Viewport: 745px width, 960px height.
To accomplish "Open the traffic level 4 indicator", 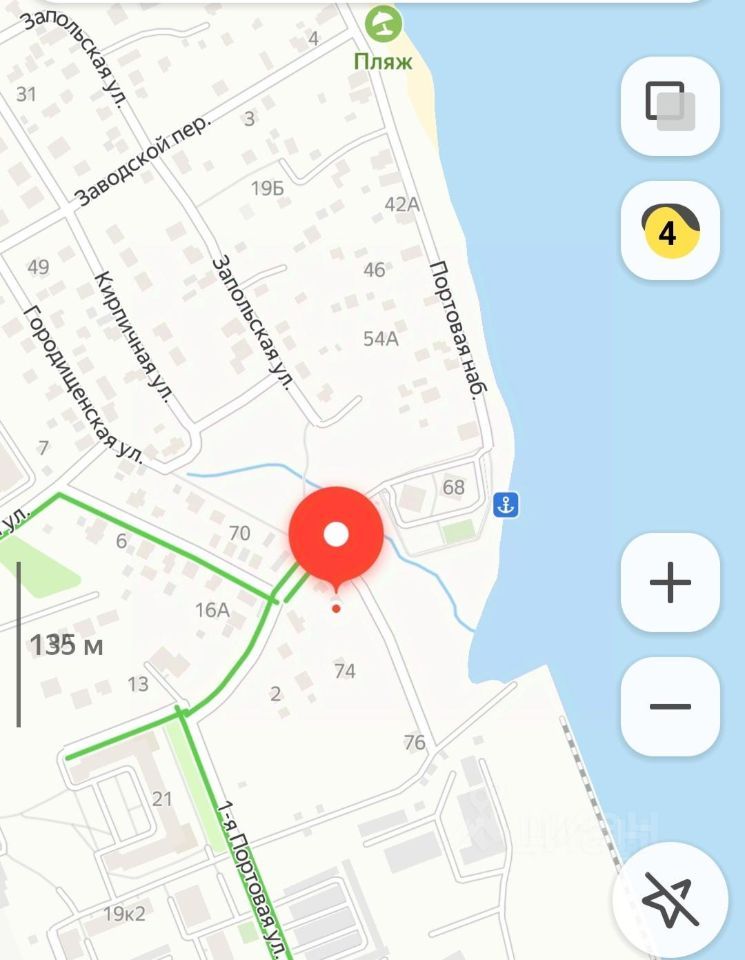I will coord(670,230).
